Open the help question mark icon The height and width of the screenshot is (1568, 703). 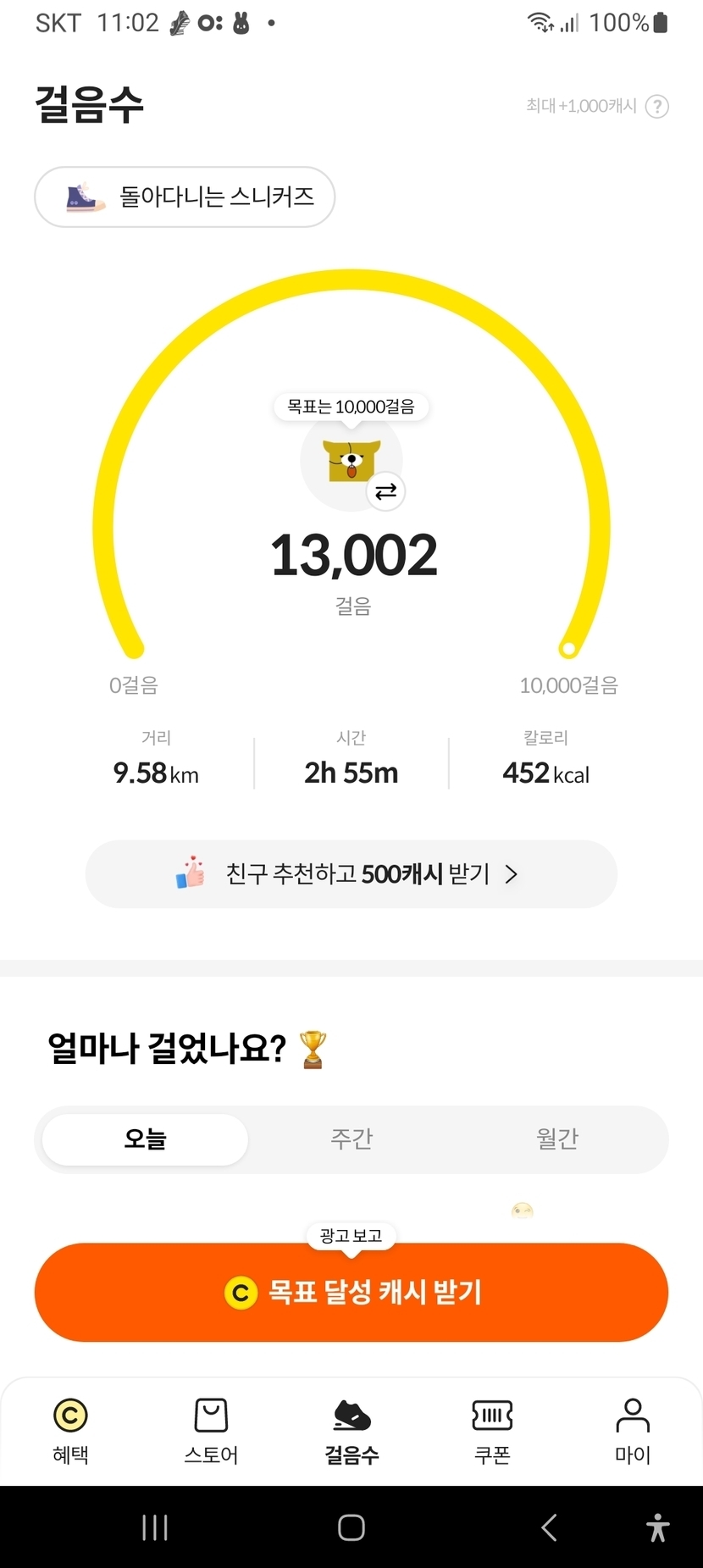[657, 107]
